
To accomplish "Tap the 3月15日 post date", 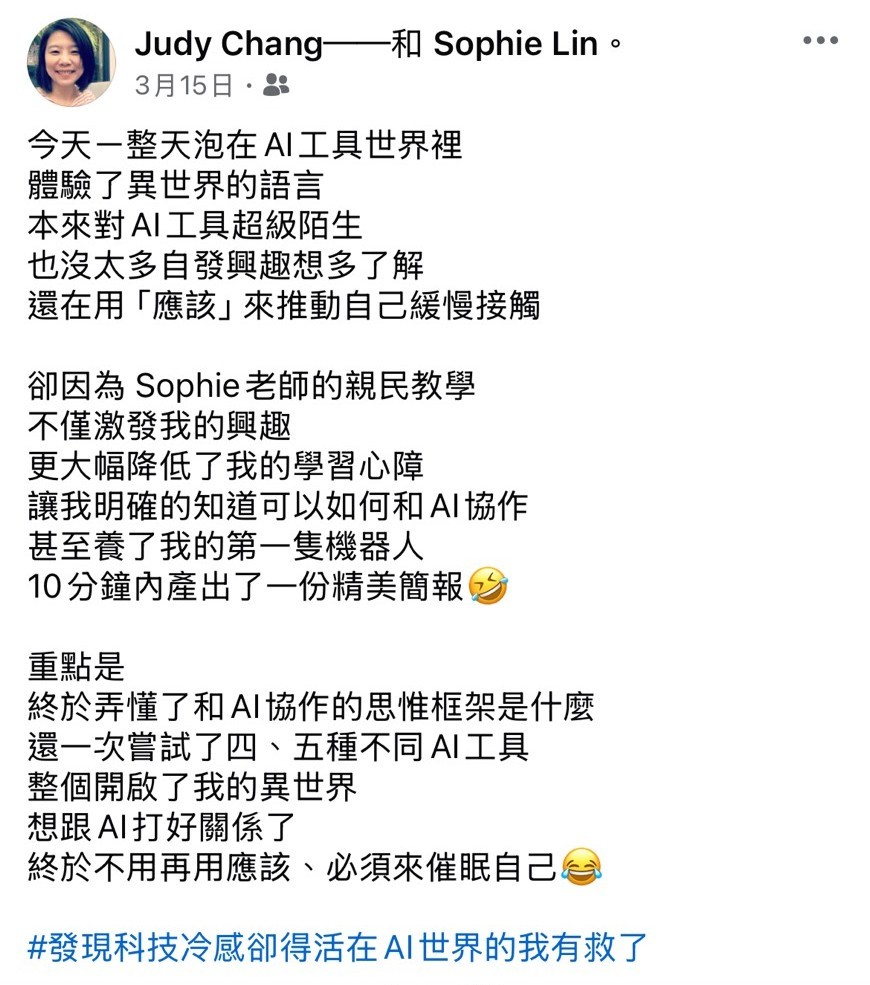I will click(x=184, y=85).
